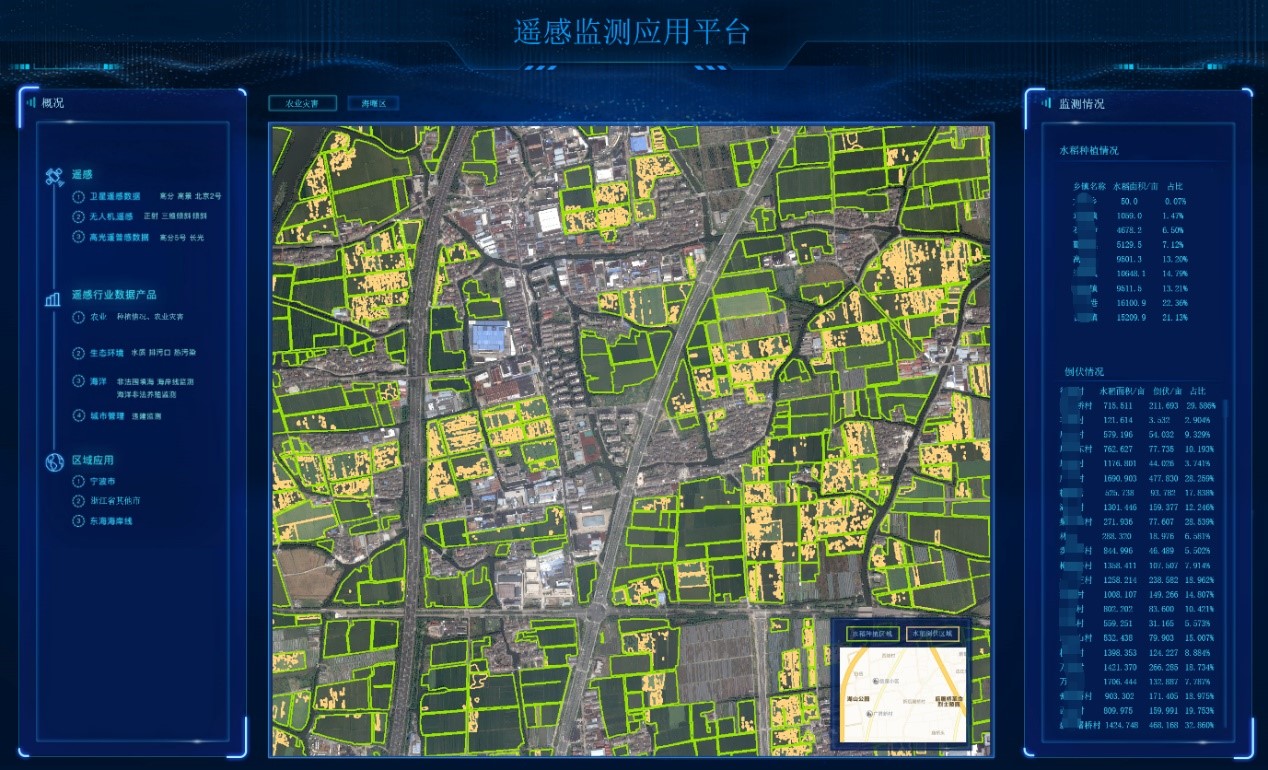Toggle the 水稻种植区域 layer button
Image resolution: width=1268 pixels, height=770 pixels.
point(871,634)
